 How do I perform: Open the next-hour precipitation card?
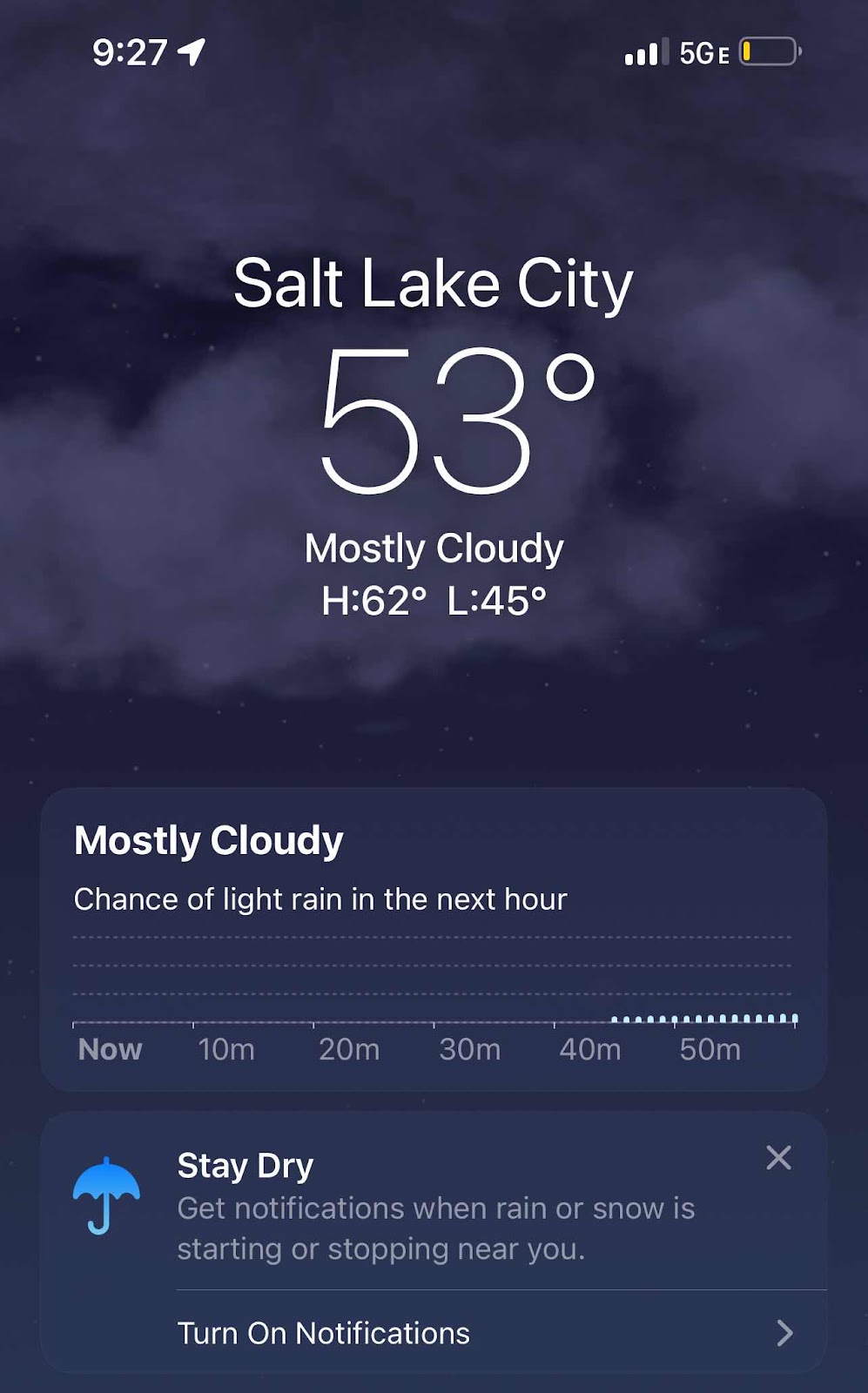434,939
